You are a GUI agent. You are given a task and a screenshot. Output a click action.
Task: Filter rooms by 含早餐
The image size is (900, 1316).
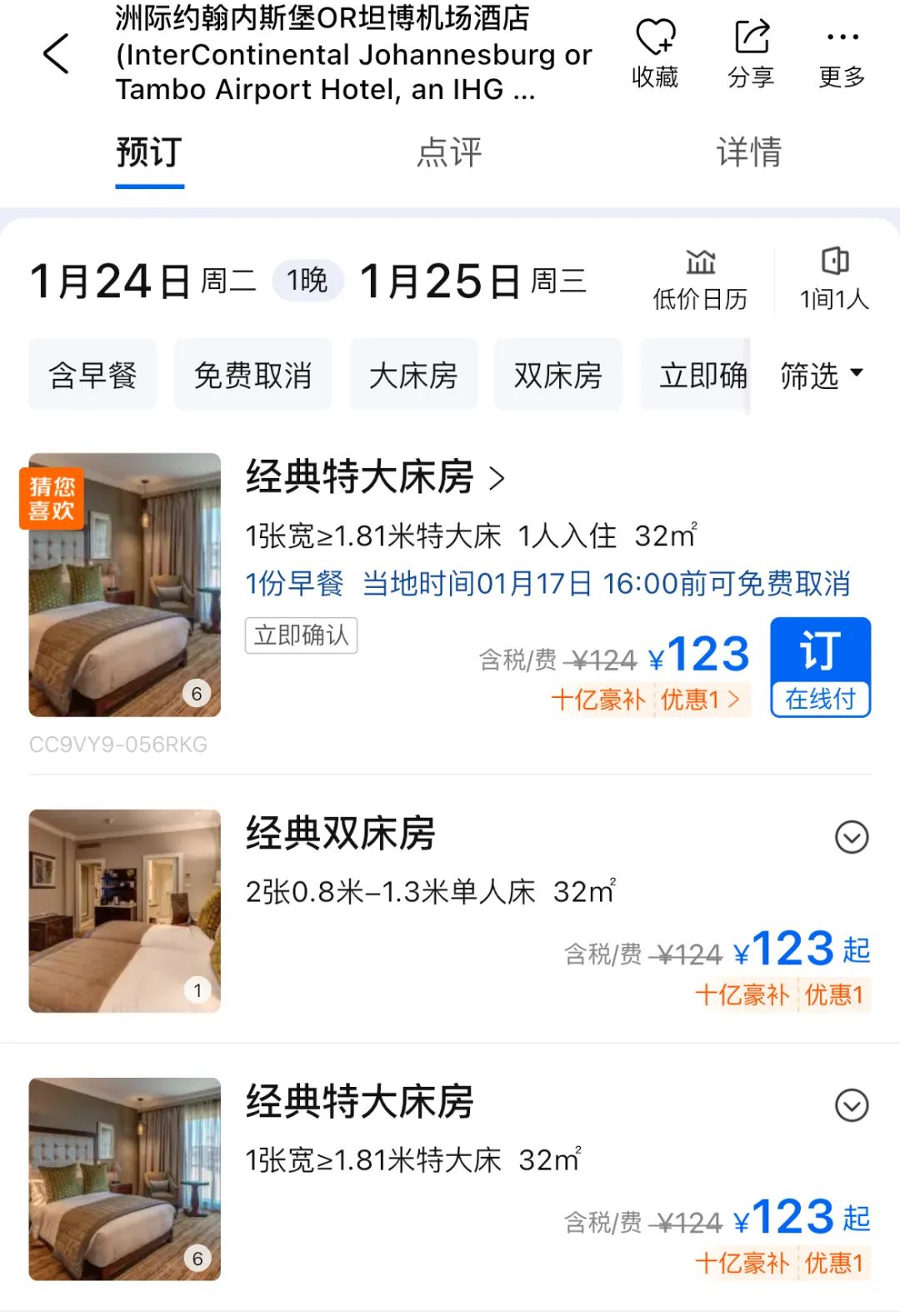tap(92, 376)
